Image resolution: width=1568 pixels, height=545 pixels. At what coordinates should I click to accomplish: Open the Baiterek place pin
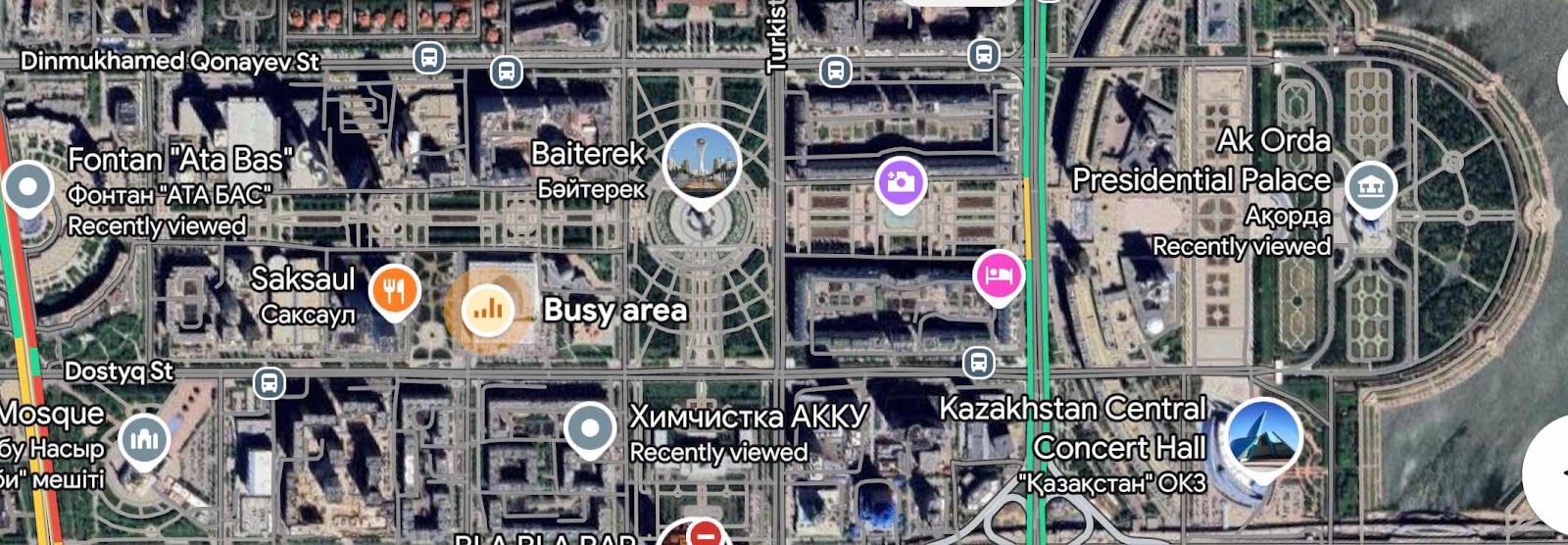tap(701, 163)
